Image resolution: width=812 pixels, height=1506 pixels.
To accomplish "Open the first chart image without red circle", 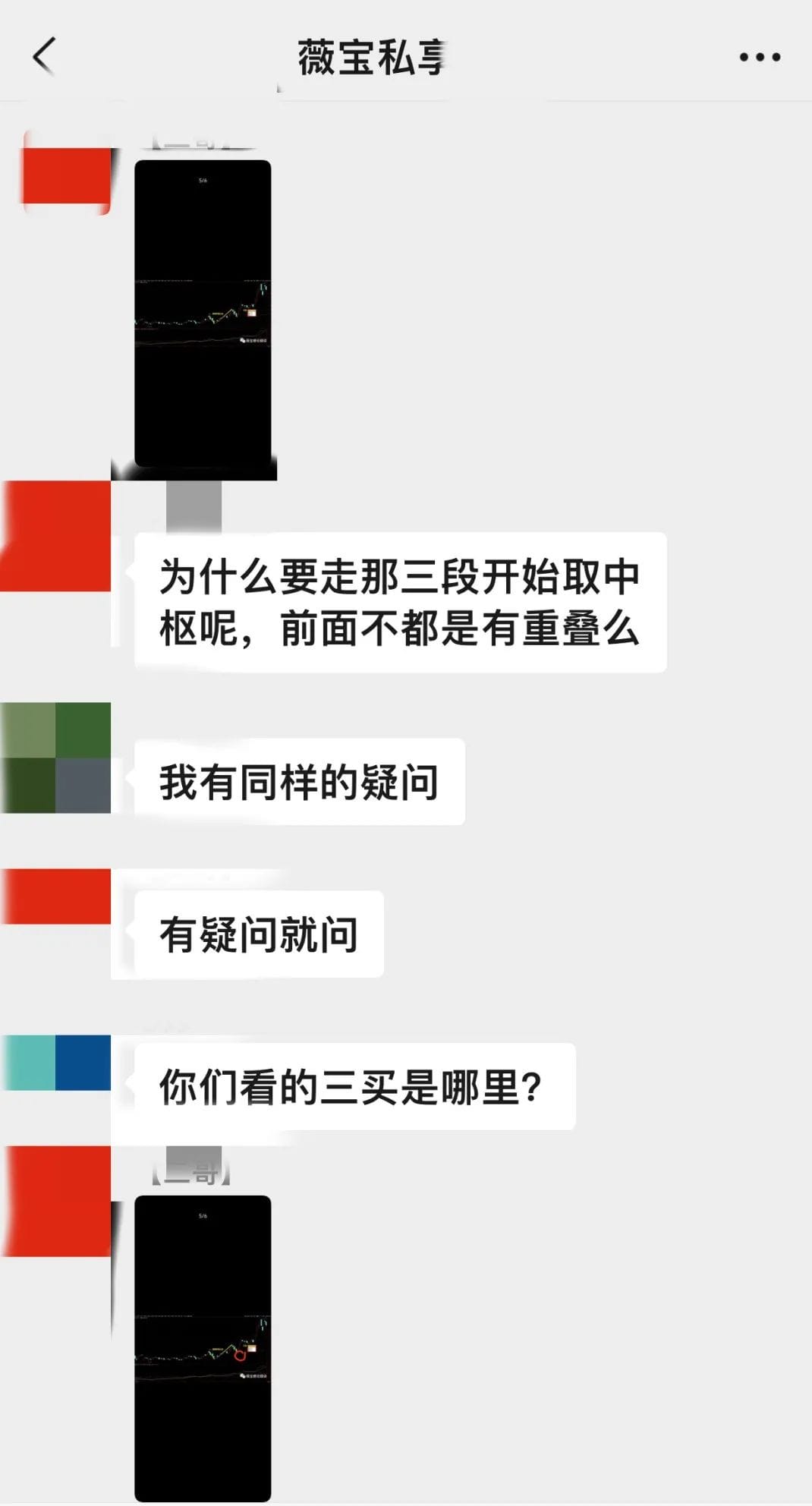I will pos(203,313).
